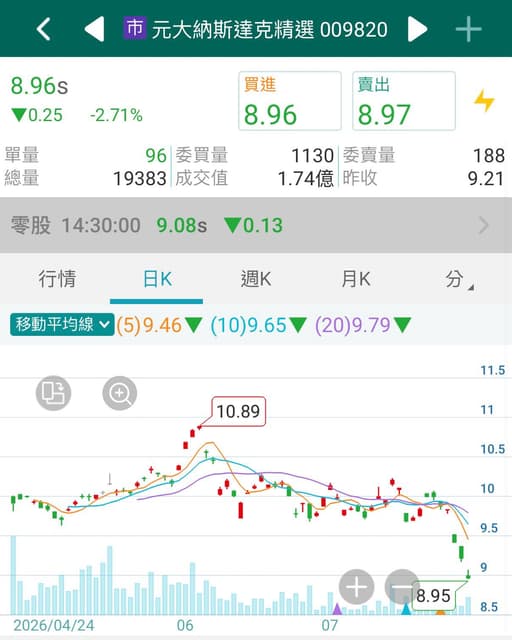
Task: Open the 零股 odd-lot quote row
Action: click(x=256, y=225)
